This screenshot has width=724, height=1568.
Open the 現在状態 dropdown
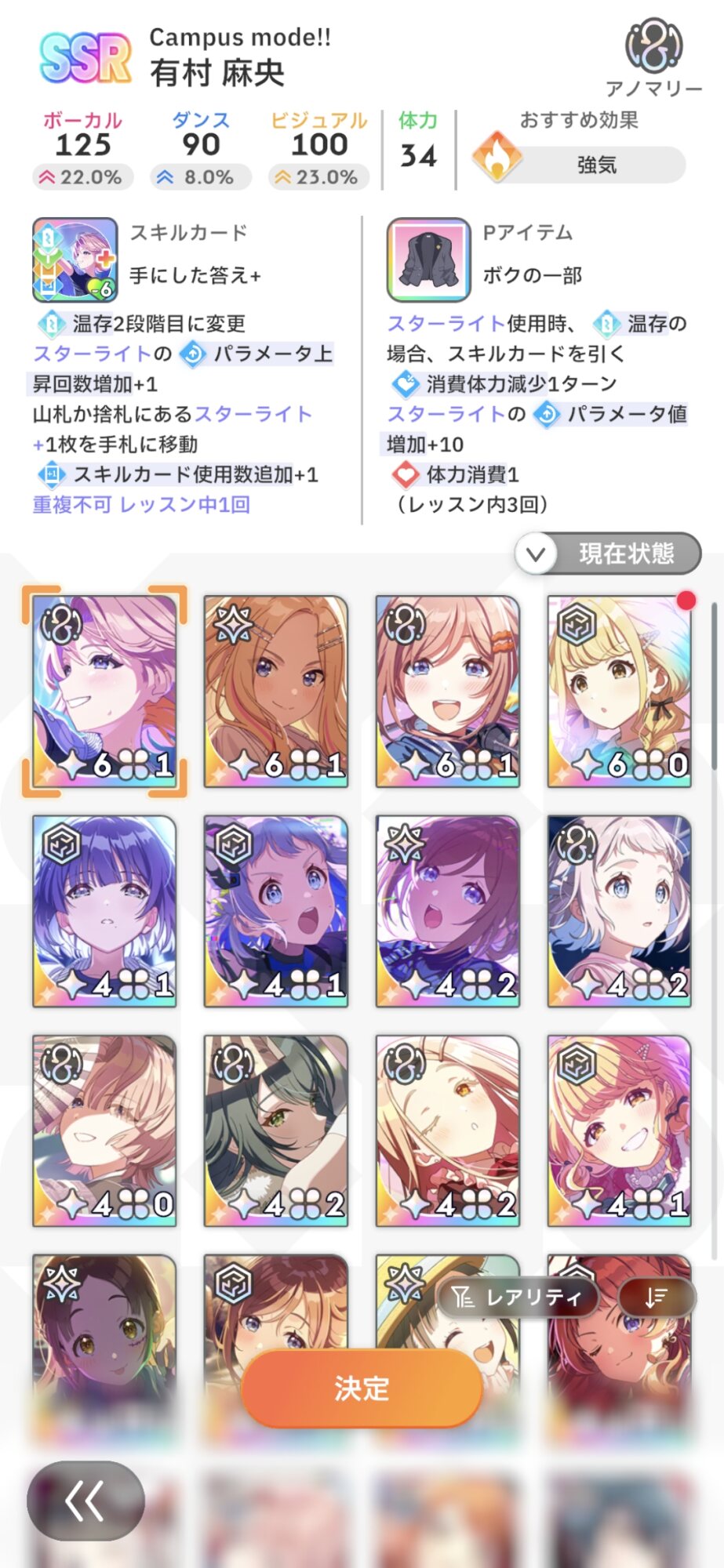[x=608, y=554]
